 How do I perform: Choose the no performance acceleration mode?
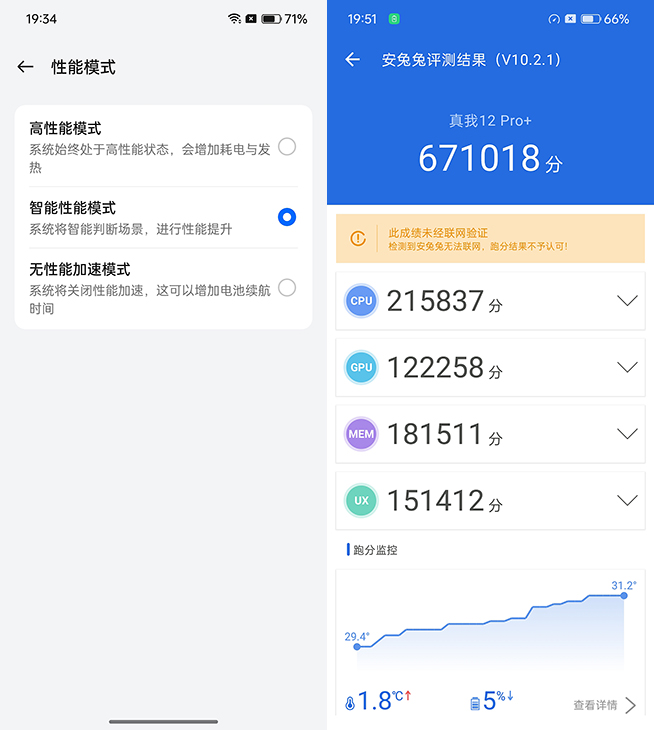(x=286, y=288)
